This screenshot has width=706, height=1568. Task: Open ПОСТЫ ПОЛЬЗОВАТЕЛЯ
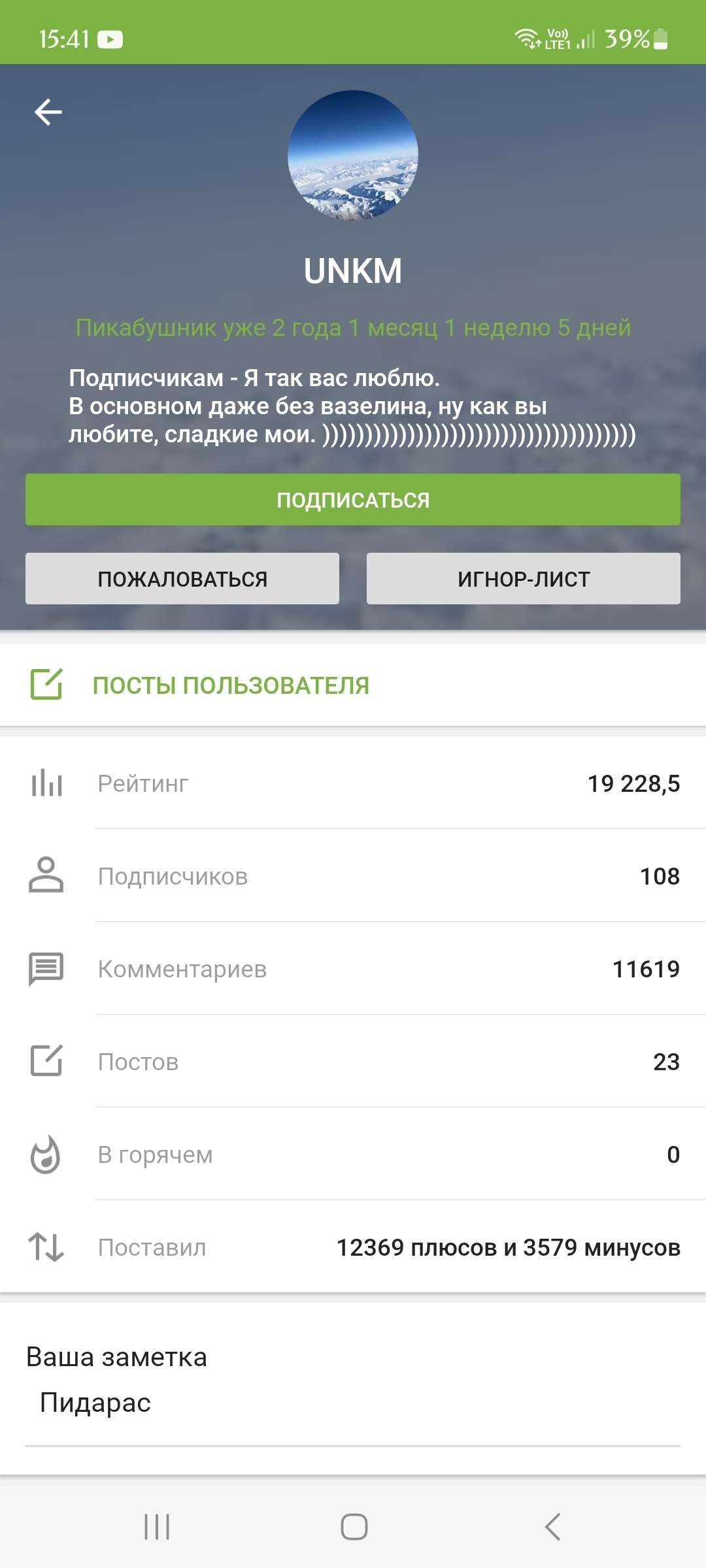231,685
